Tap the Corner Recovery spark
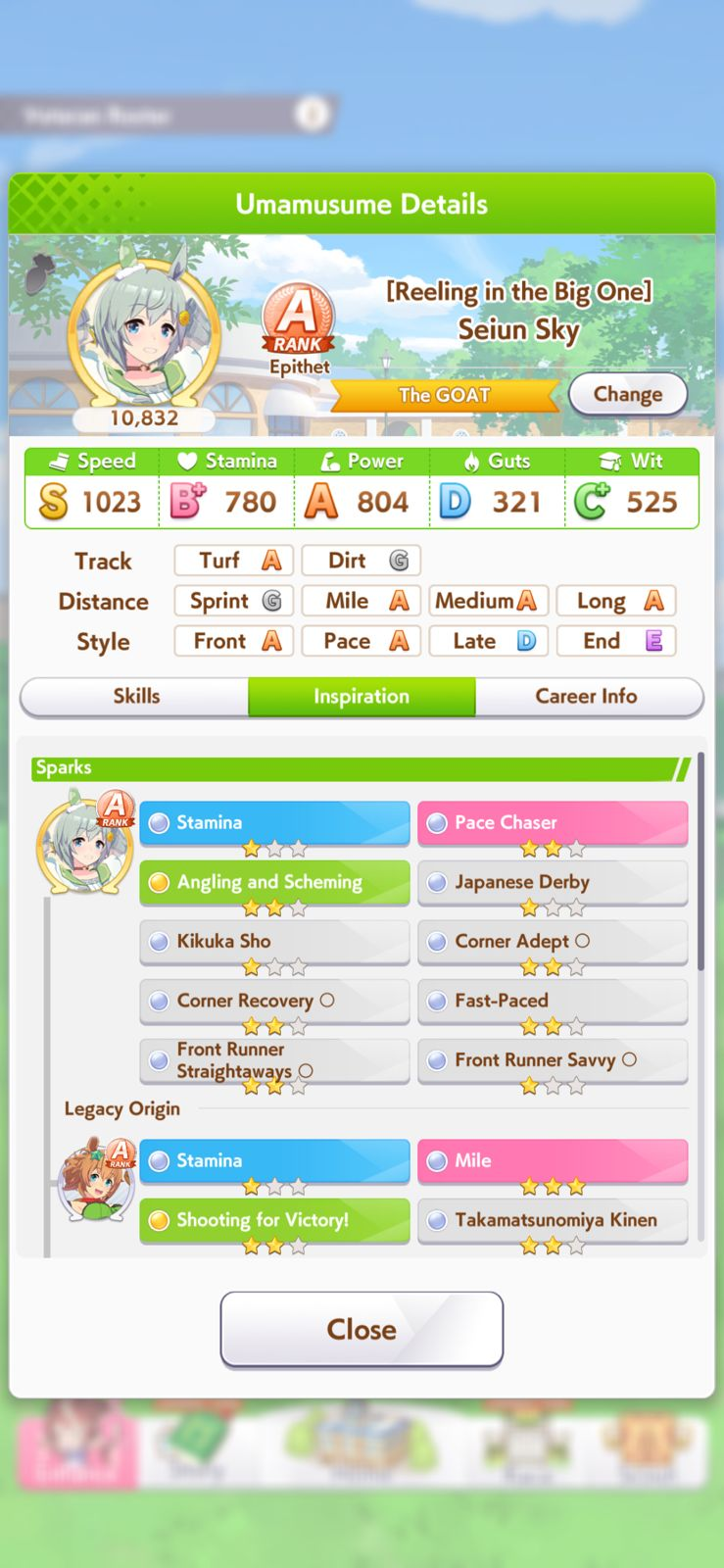Image resolution: width=724 pixels, height=1568 pixels. pos(274,1001)
